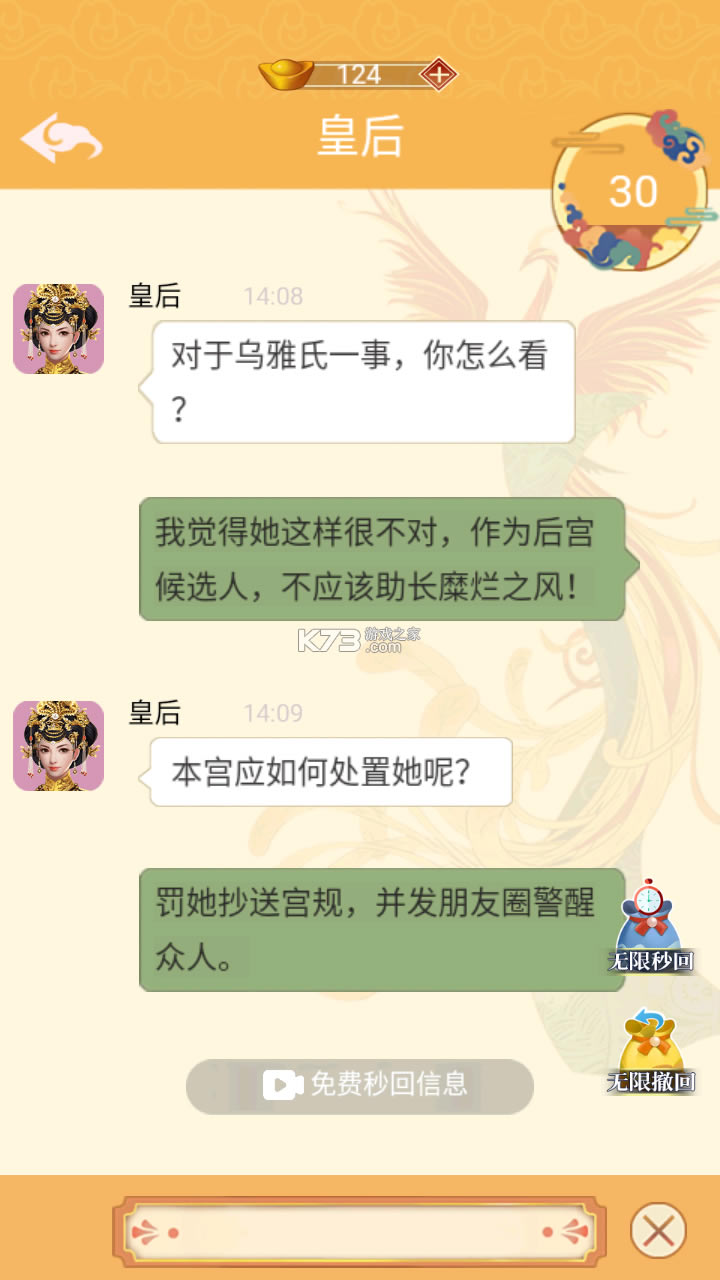The image size is (720, 1280).
Task: Tap the message input bar
Action: (360, 1231)
